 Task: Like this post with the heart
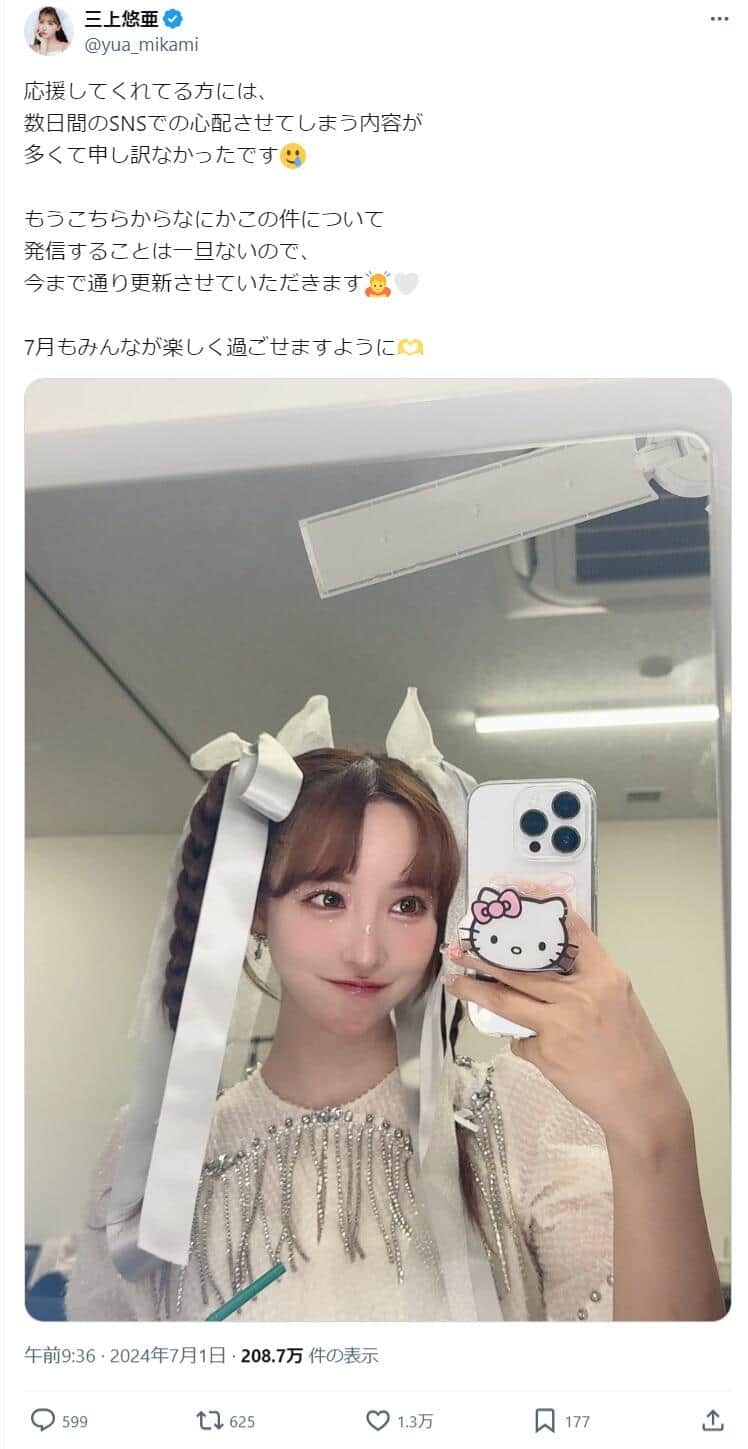tap(378, 1420)
